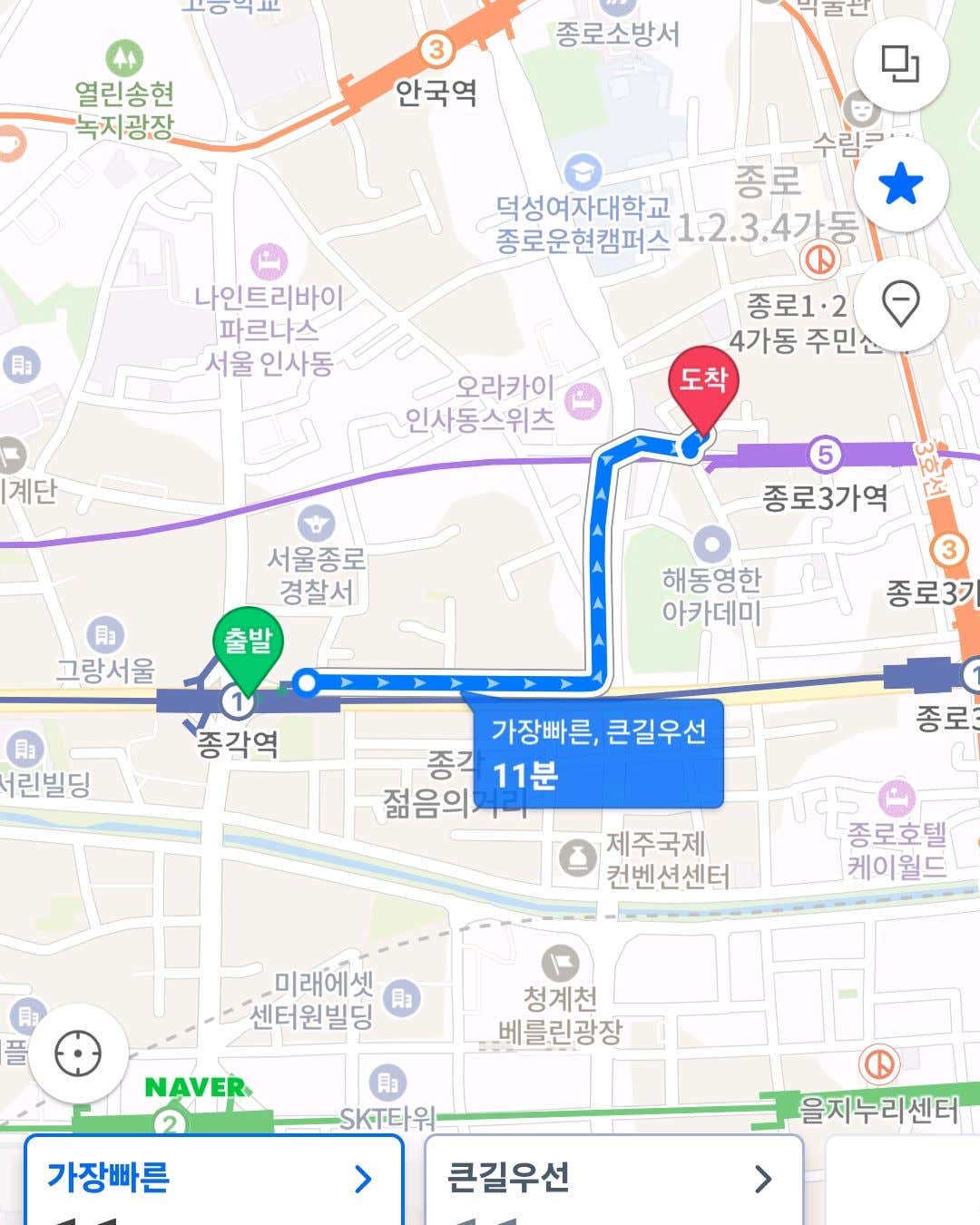
Task: Center map on my current location
Action: pos(78,1053)
